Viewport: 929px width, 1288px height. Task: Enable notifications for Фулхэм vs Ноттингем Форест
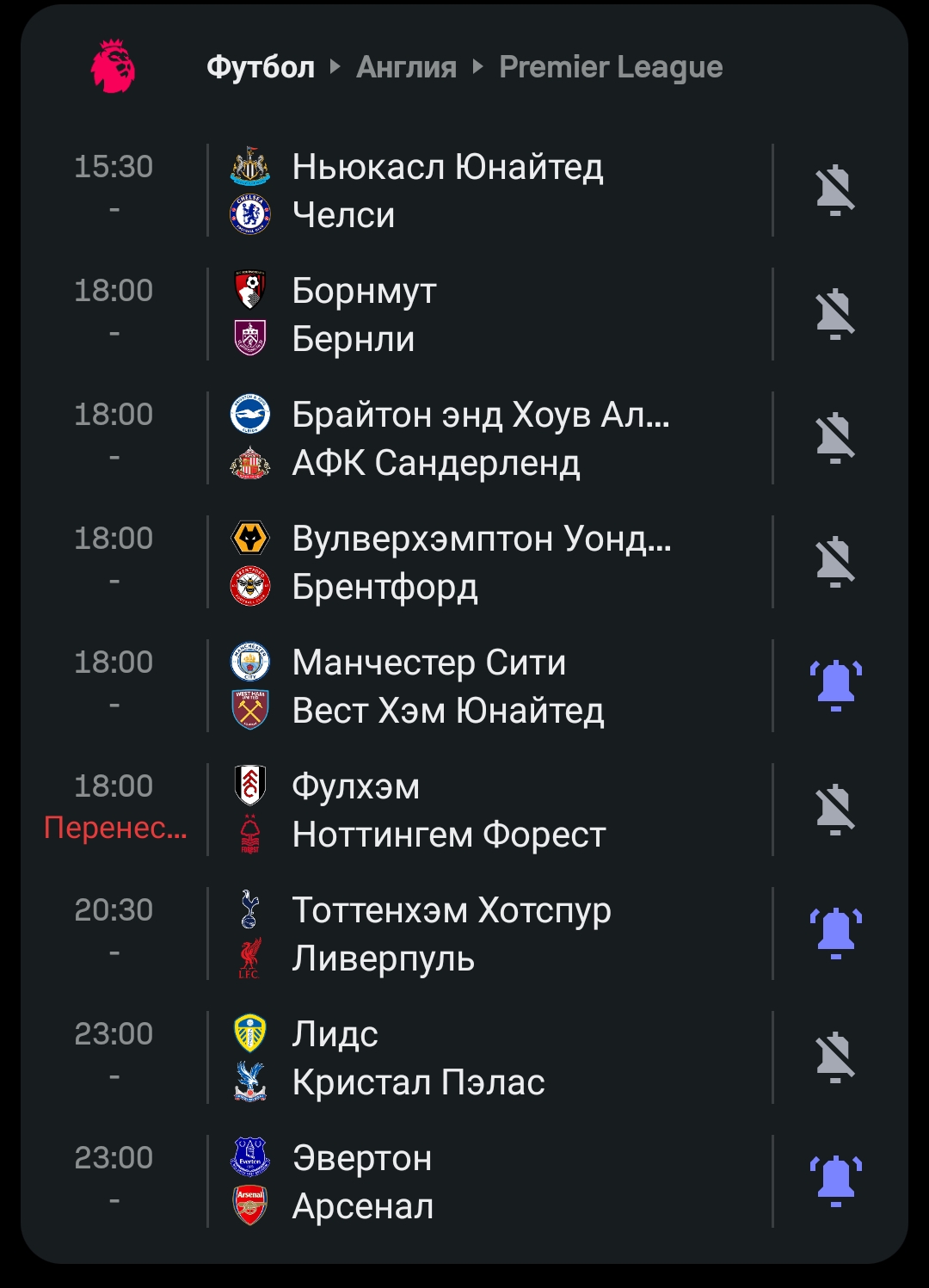point(834,810)
